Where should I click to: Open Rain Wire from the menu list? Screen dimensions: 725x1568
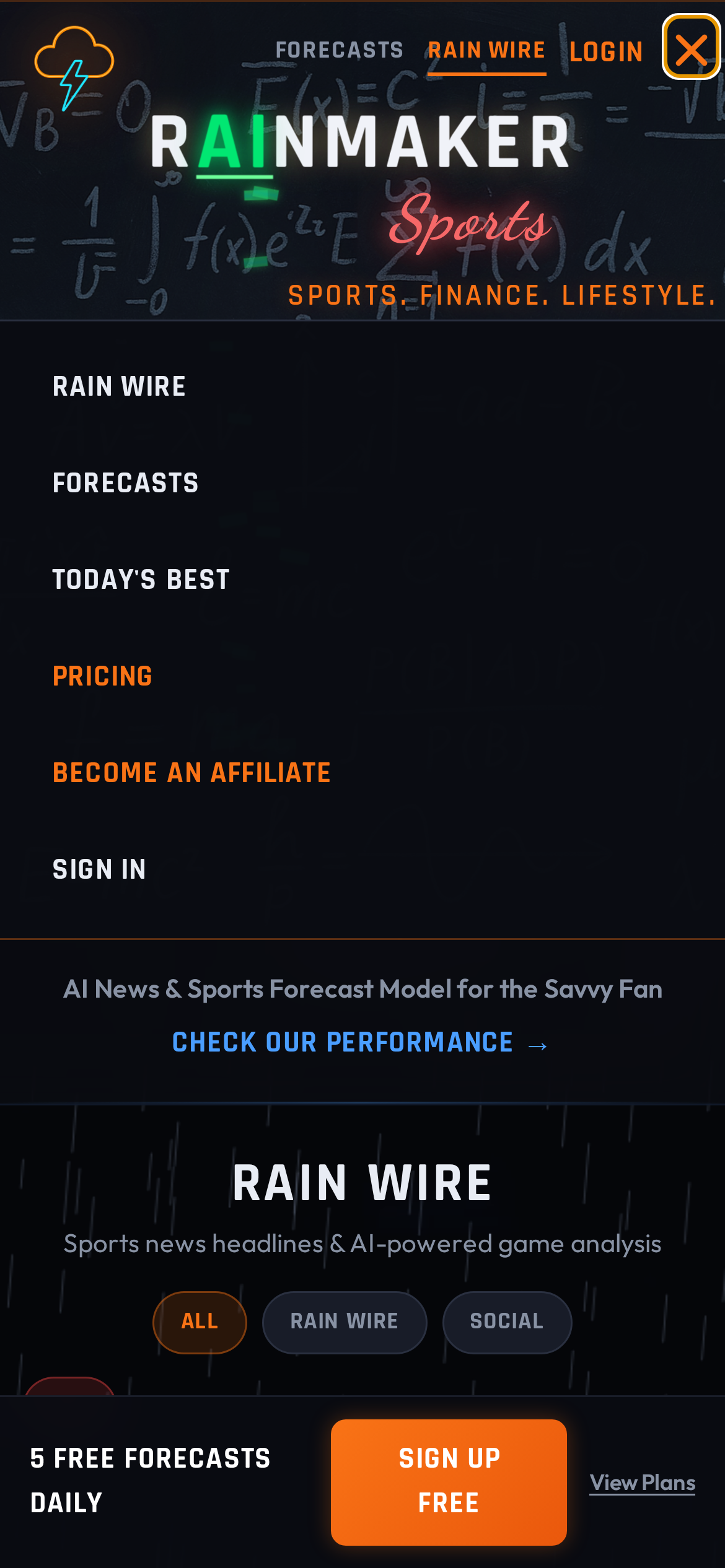pyautogui.click(x=119, y=386)
